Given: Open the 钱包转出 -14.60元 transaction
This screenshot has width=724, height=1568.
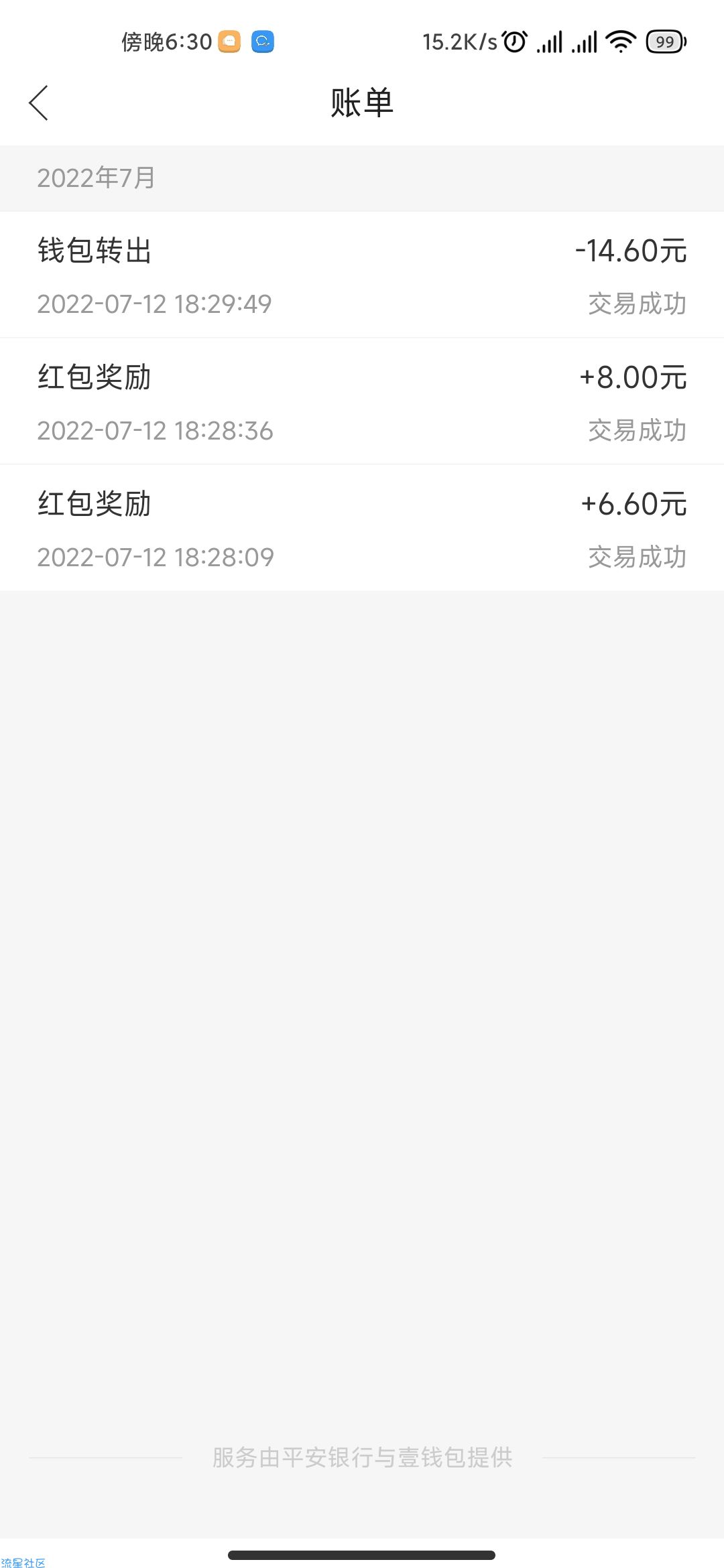Looking at the screenshot, I should (x=362, y=275).
